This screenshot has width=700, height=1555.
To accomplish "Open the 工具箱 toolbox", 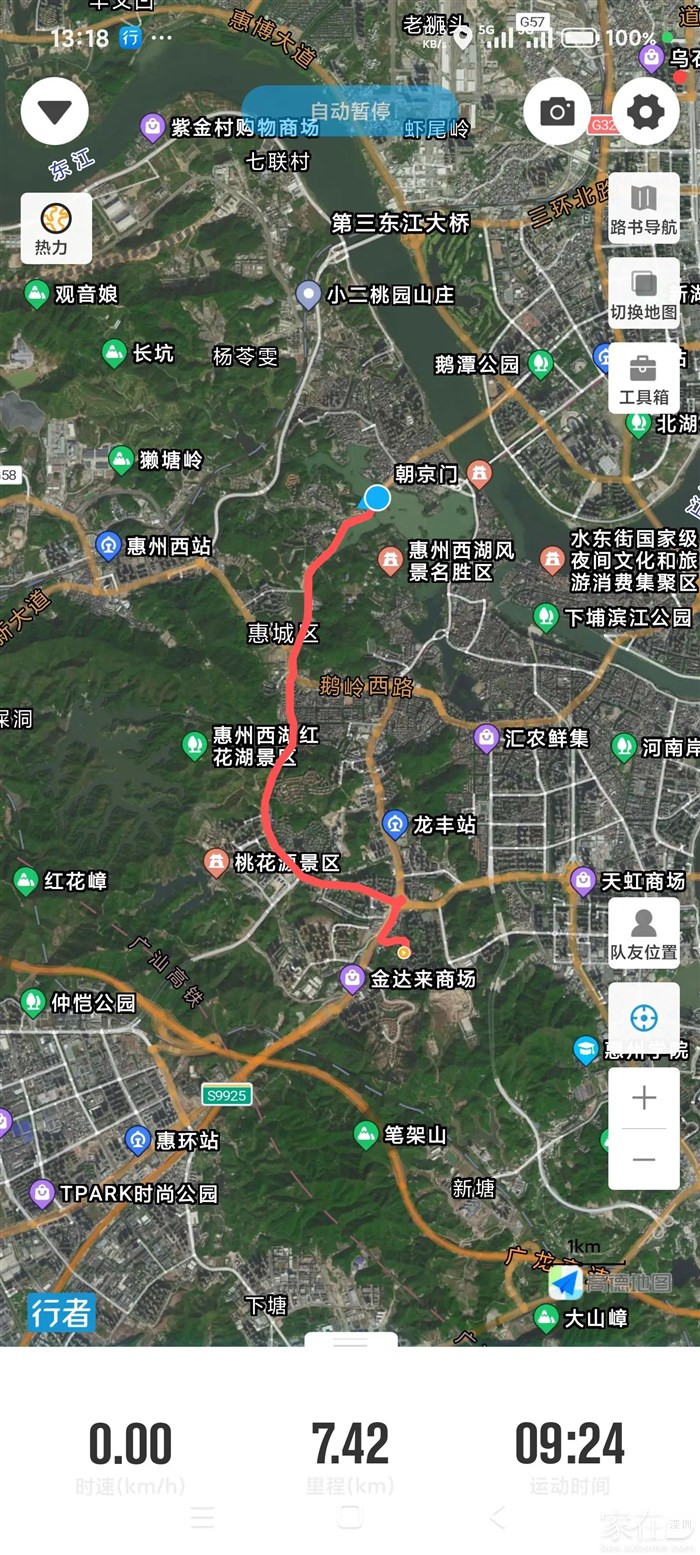I will (x=644, y=379).
